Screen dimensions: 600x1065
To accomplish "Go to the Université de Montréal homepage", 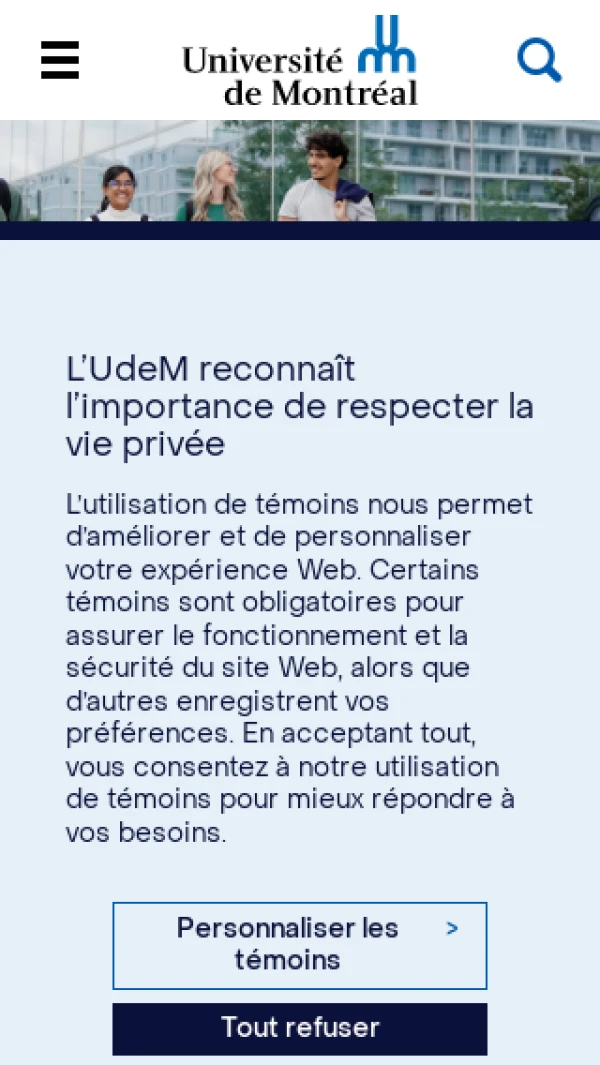I will pyautogui.click(x=300, y=62).
